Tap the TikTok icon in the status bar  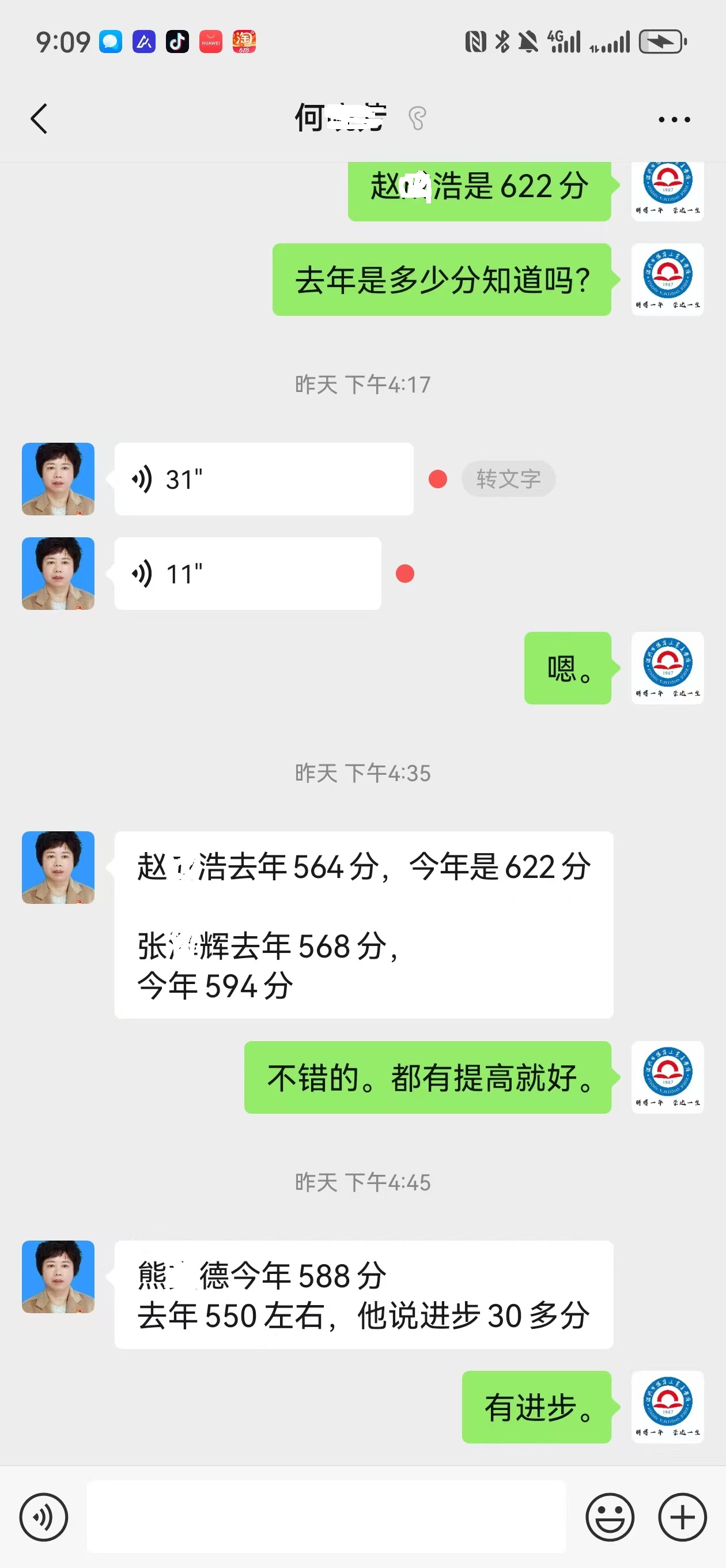tap(177, 42)
